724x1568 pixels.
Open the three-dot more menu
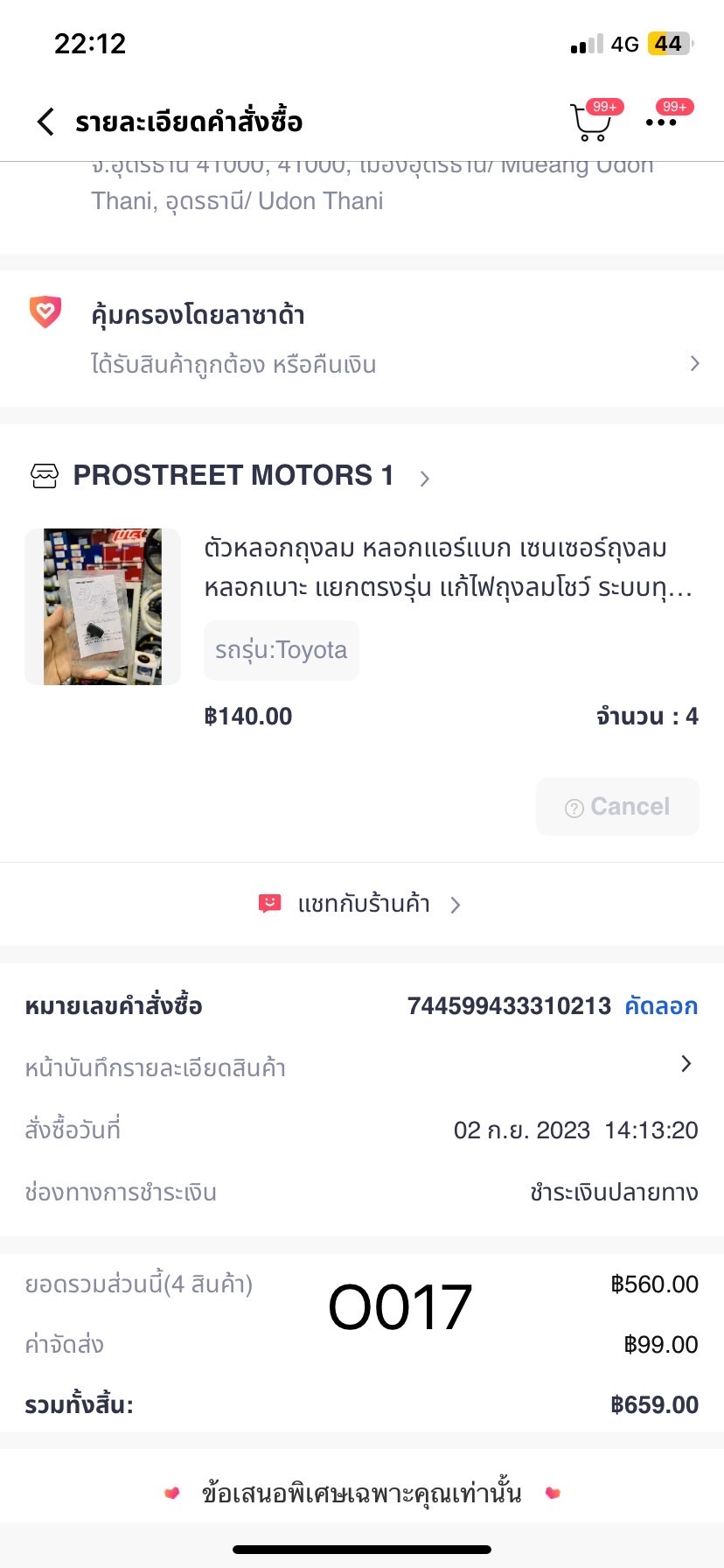point(661,122)
